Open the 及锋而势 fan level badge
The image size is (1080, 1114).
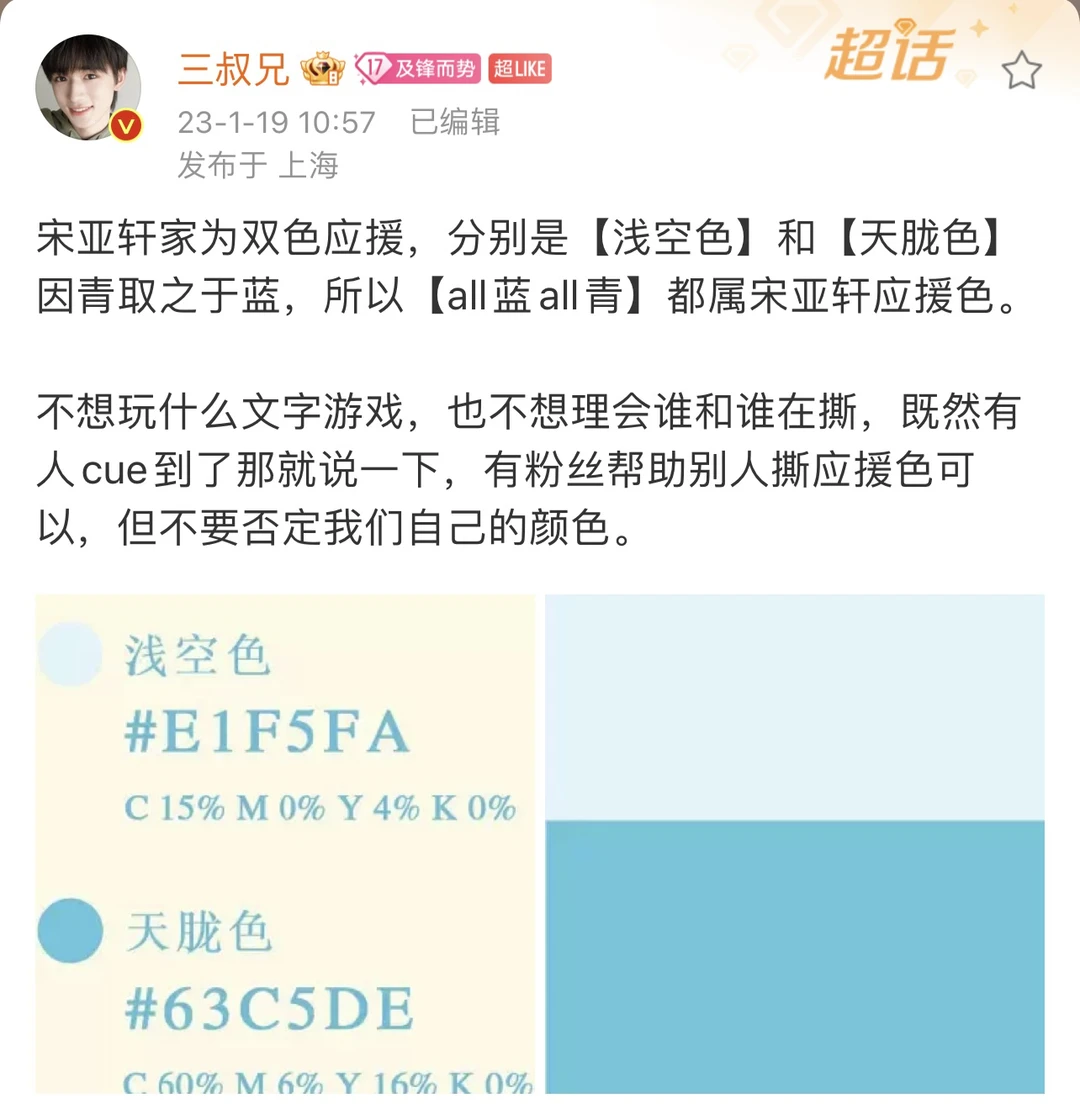point(418,69)
